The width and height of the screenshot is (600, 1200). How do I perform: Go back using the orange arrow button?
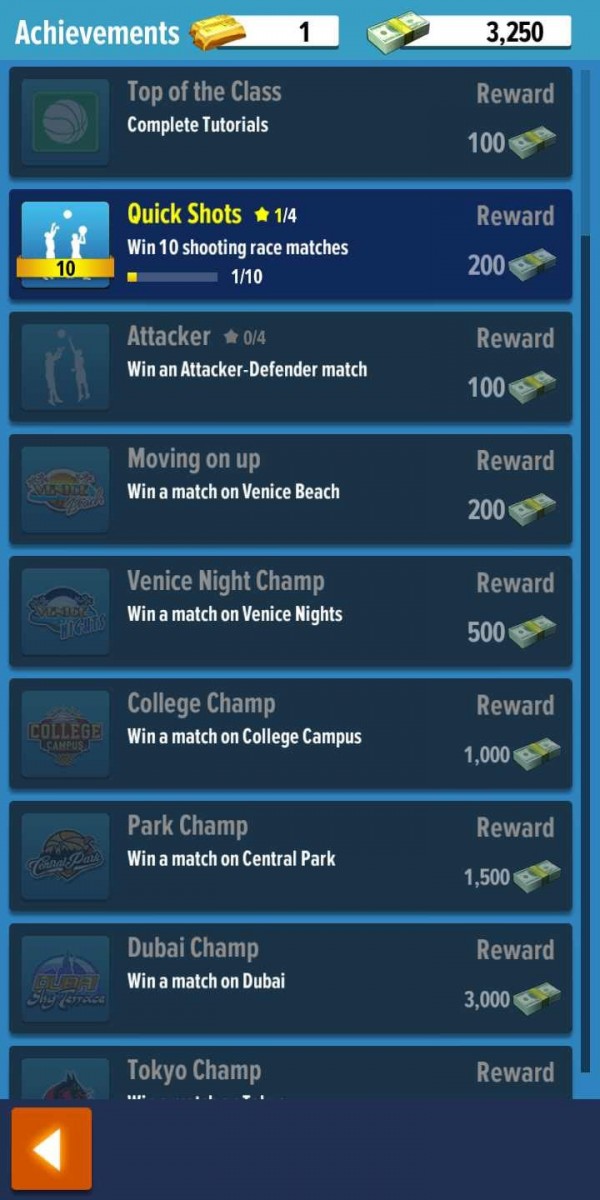tap(51, 1149)
